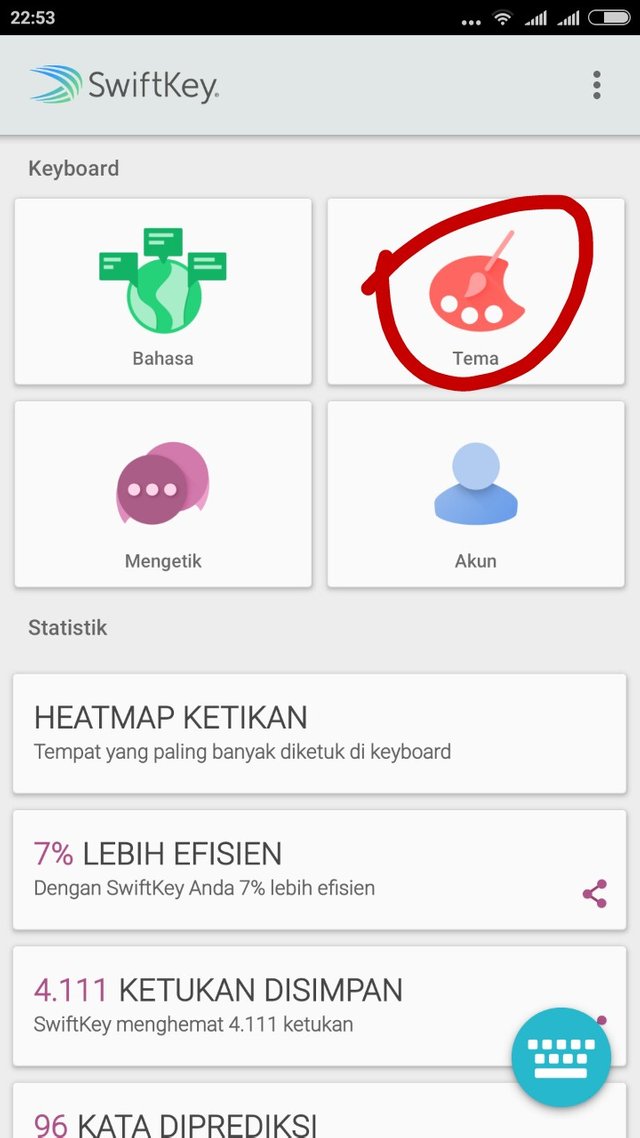Share the 7% Lebih Efisien stat
Screen dimensions: 640x1138
pos(595,893)
